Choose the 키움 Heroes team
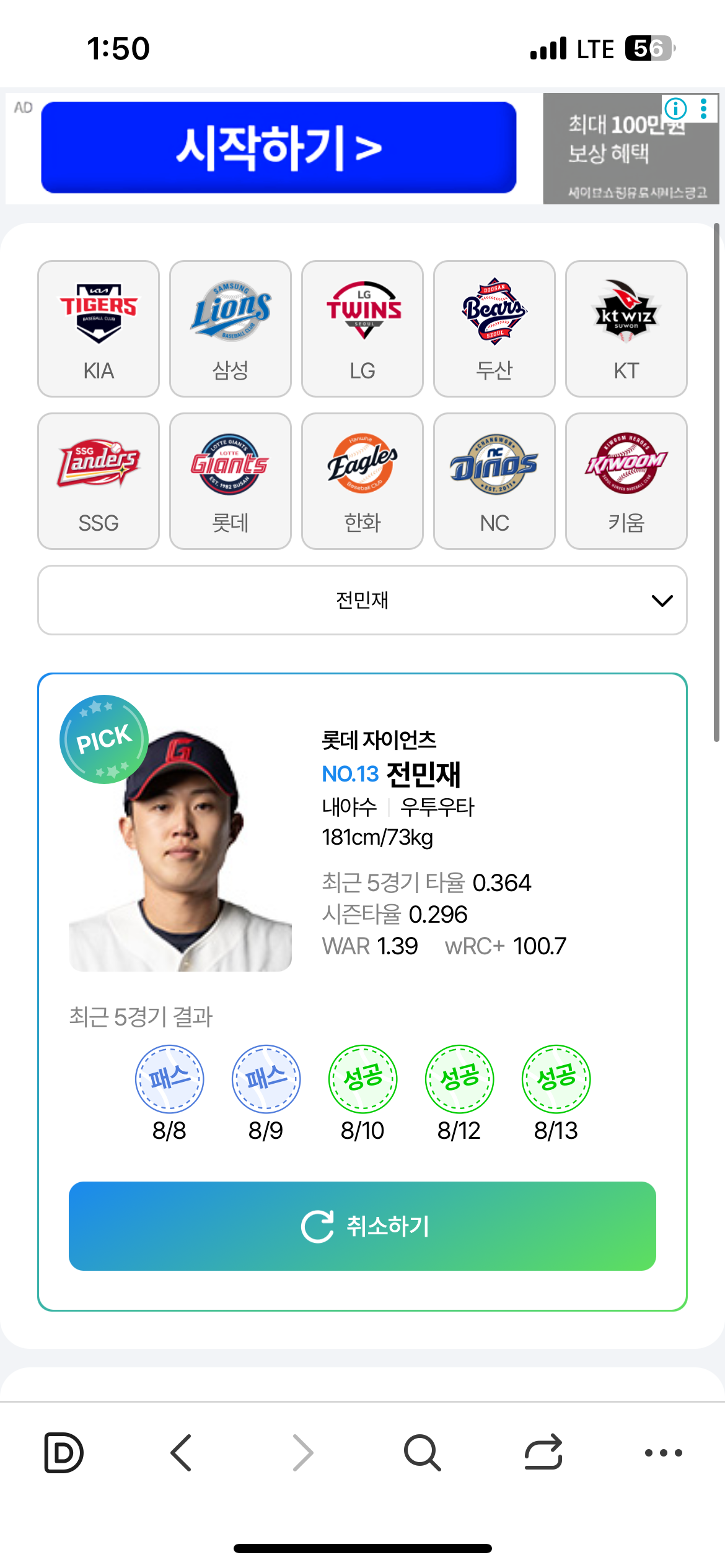The image size is (725, 1568). pyautogui.click(x=626, y=481)
